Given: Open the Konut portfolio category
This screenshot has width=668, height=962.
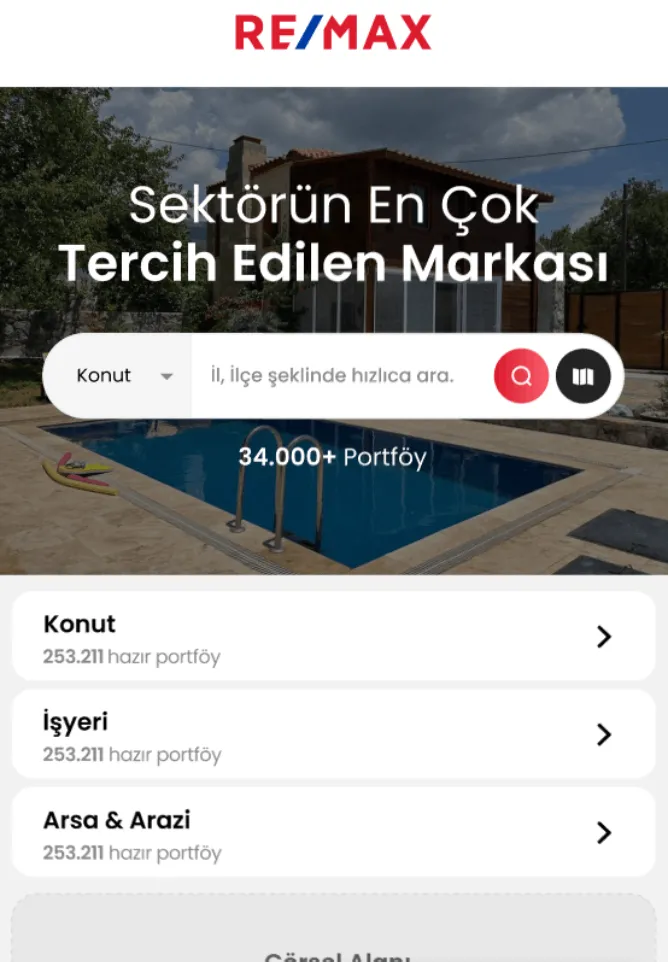Looking at the screenshot, I should tap(333, 637).
